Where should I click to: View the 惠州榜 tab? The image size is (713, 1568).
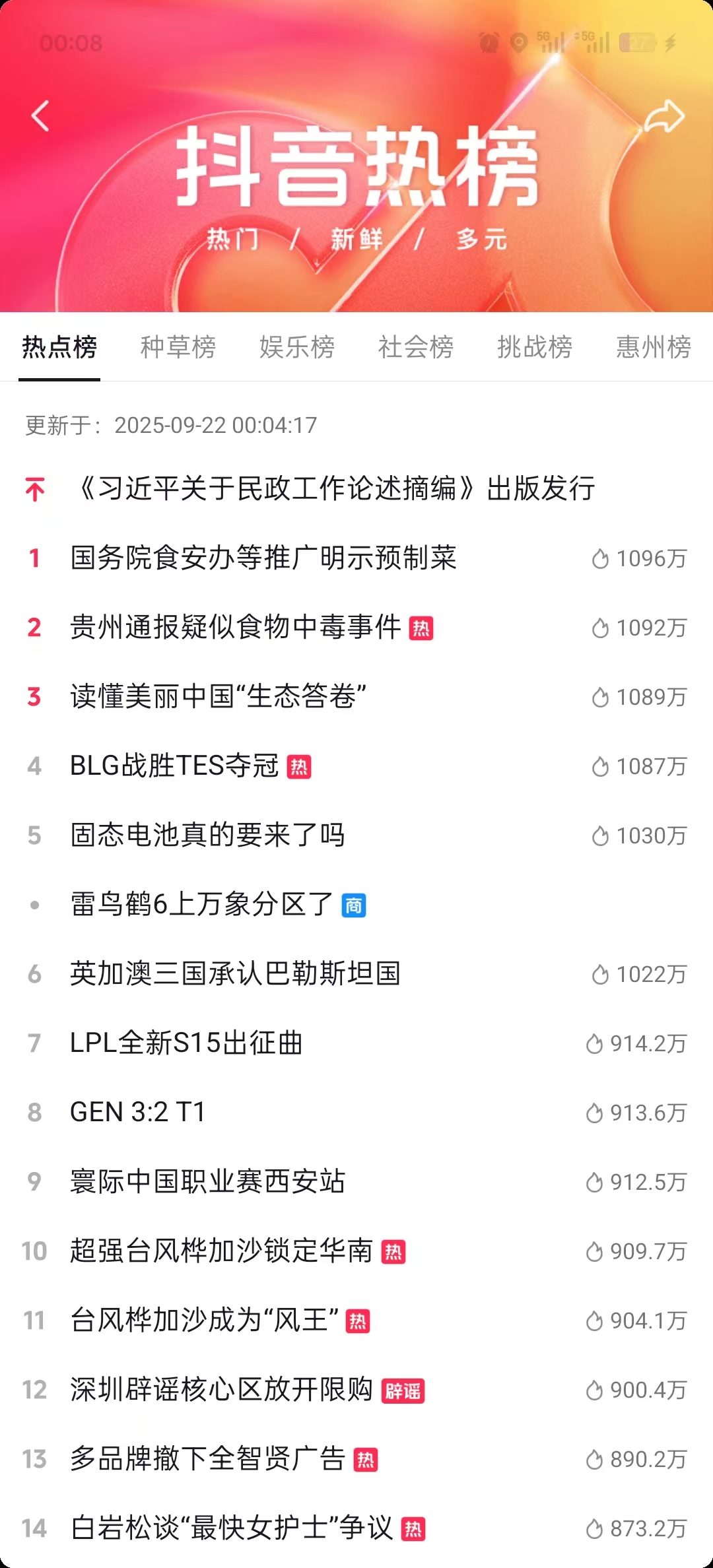click(x=653, y=347)
